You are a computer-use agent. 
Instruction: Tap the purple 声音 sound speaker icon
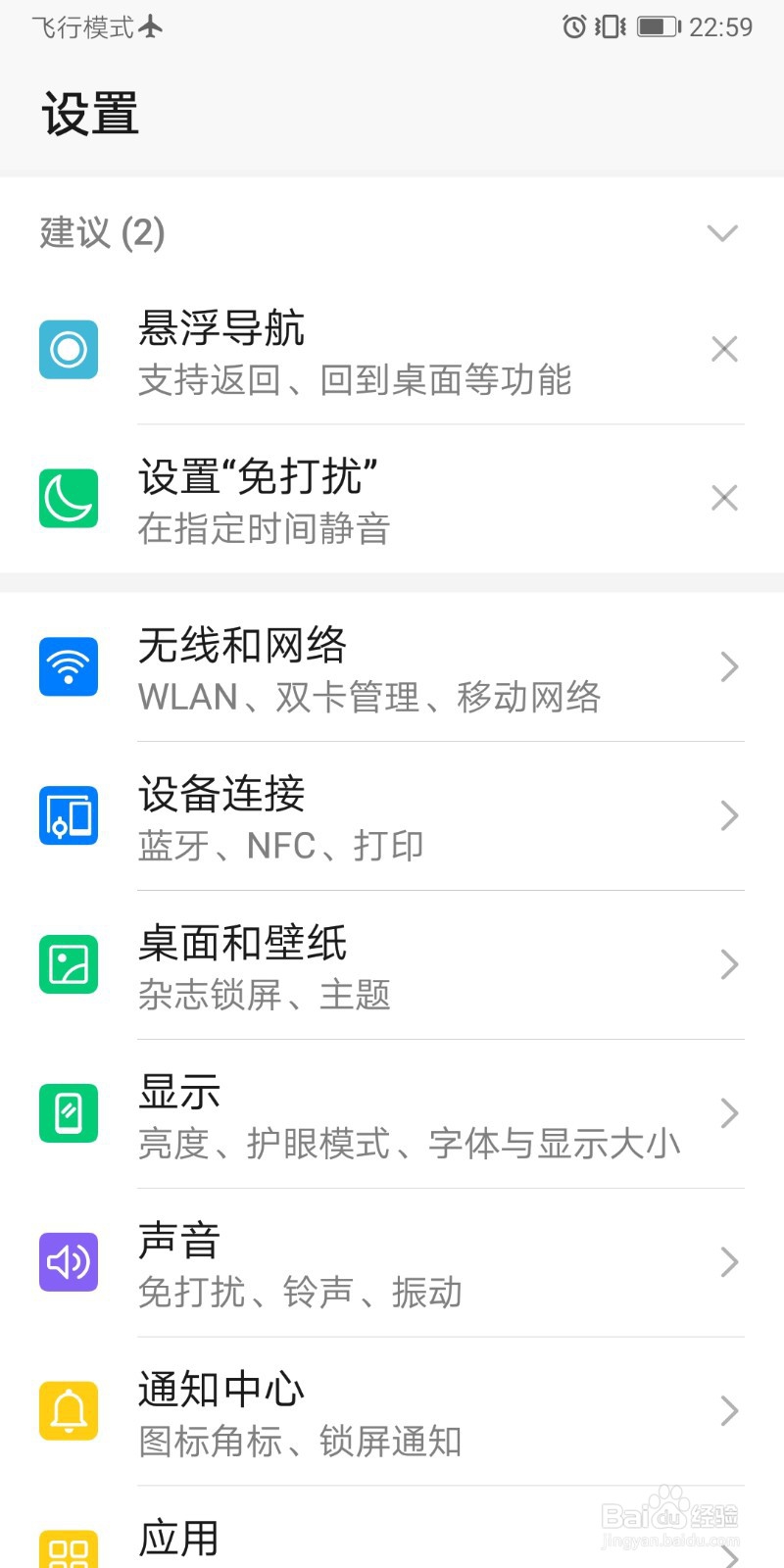point(68,1262)
